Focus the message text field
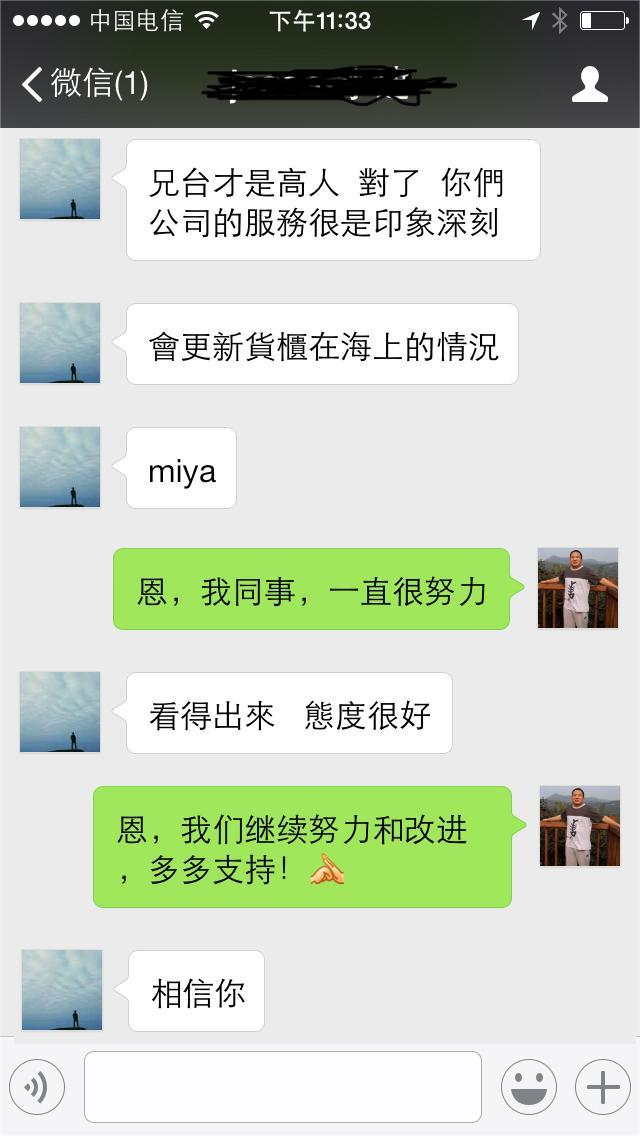 [282, 1087]
